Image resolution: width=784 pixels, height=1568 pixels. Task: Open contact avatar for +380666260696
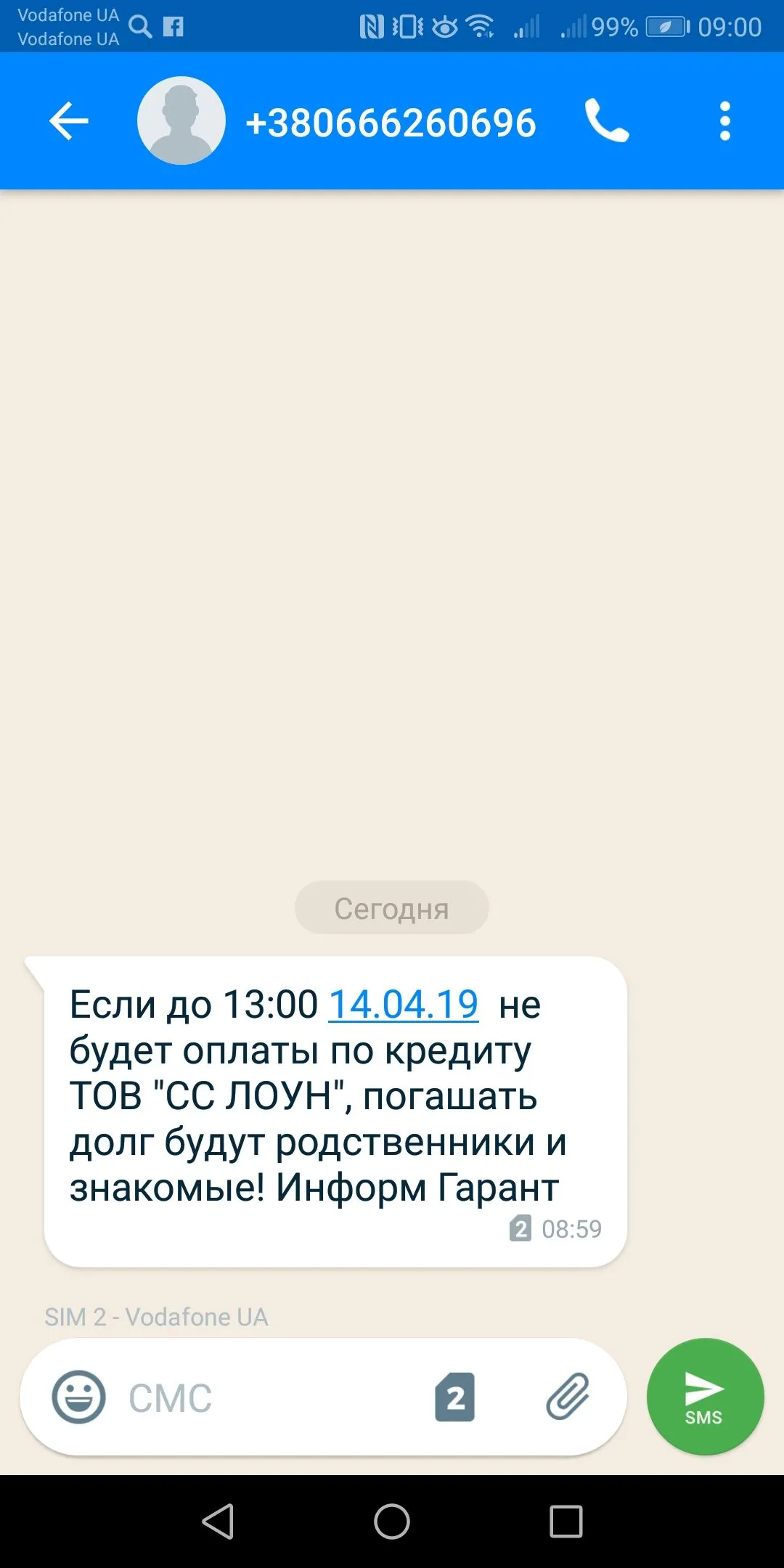click(181, 121)
